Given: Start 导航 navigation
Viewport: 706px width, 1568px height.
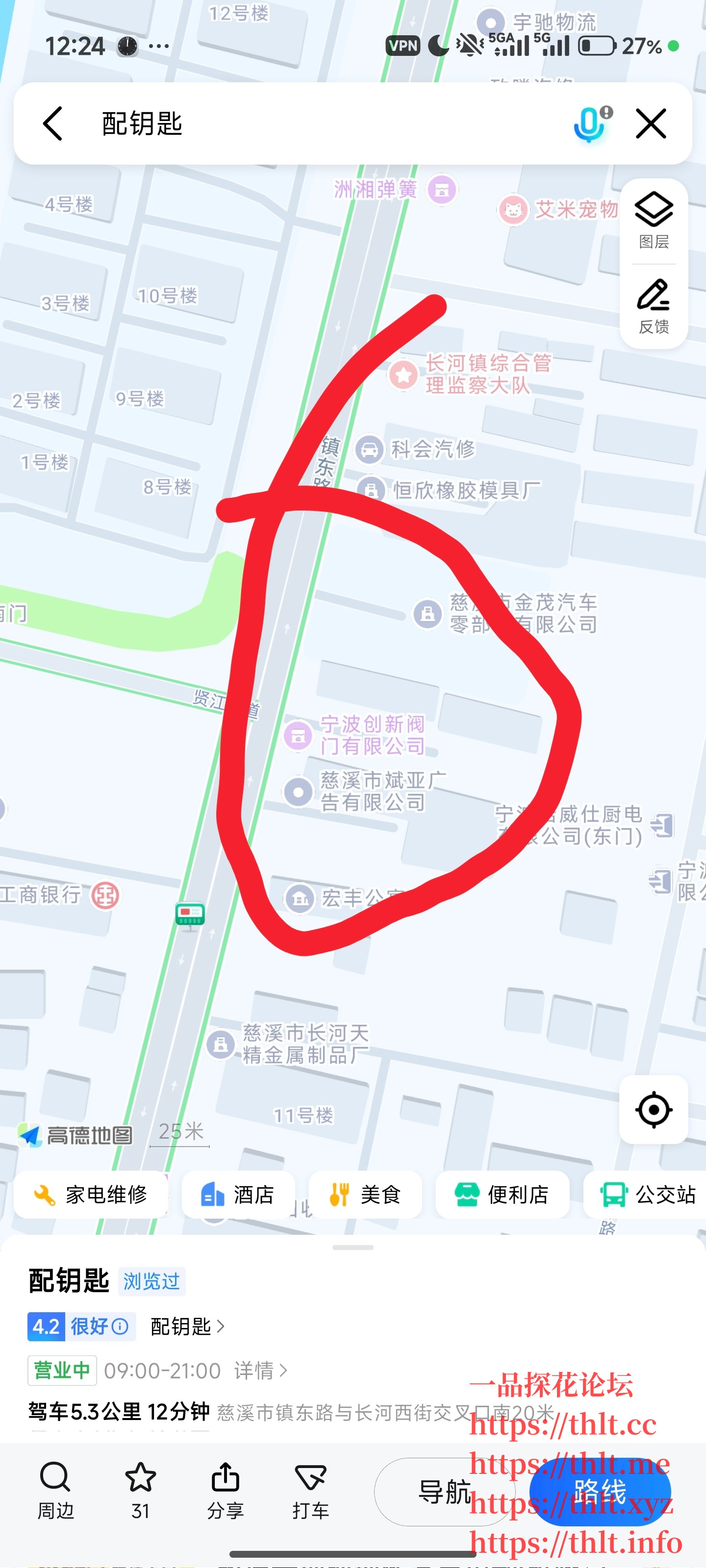Looking at the screenshot, I should click(x=444, y=1491).
